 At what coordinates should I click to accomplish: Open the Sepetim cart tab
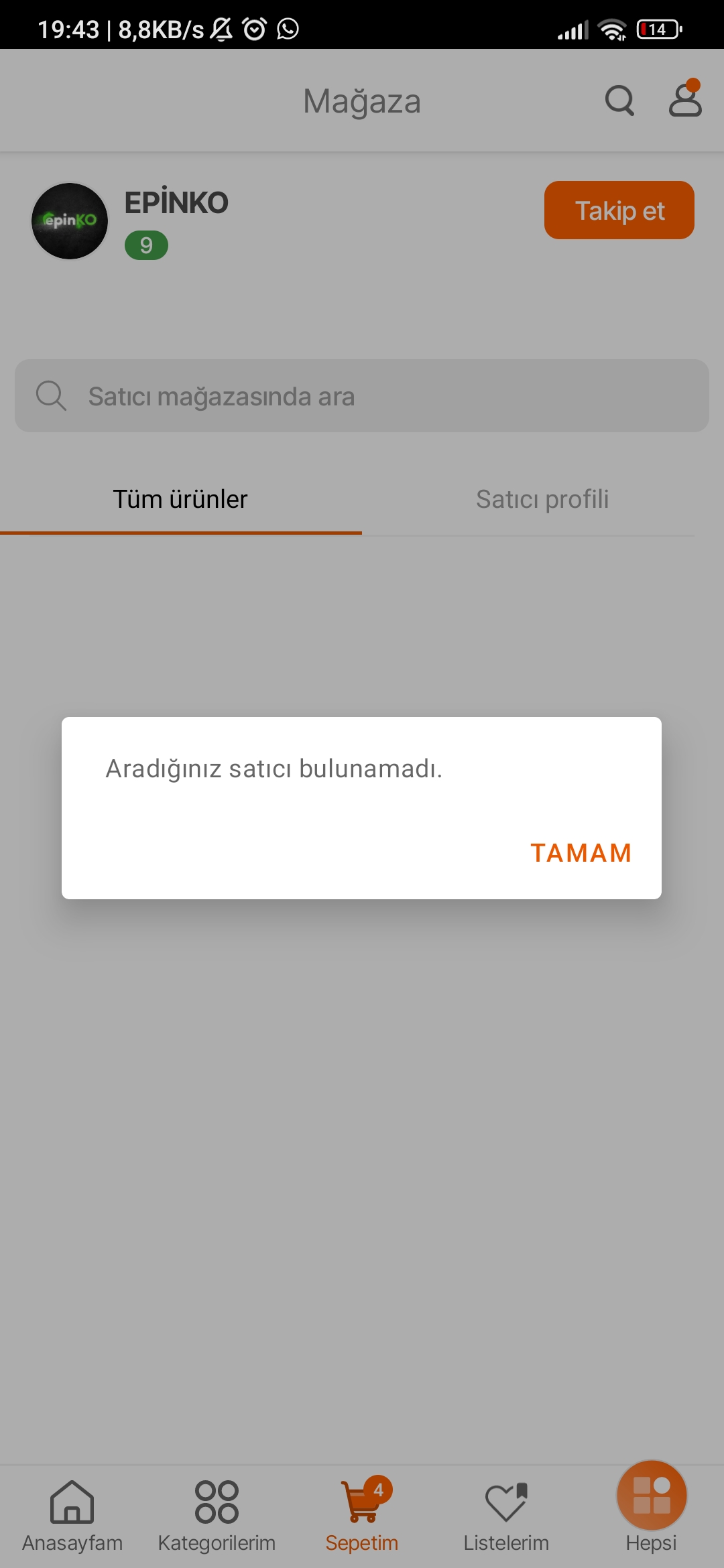coord(362,1515)
